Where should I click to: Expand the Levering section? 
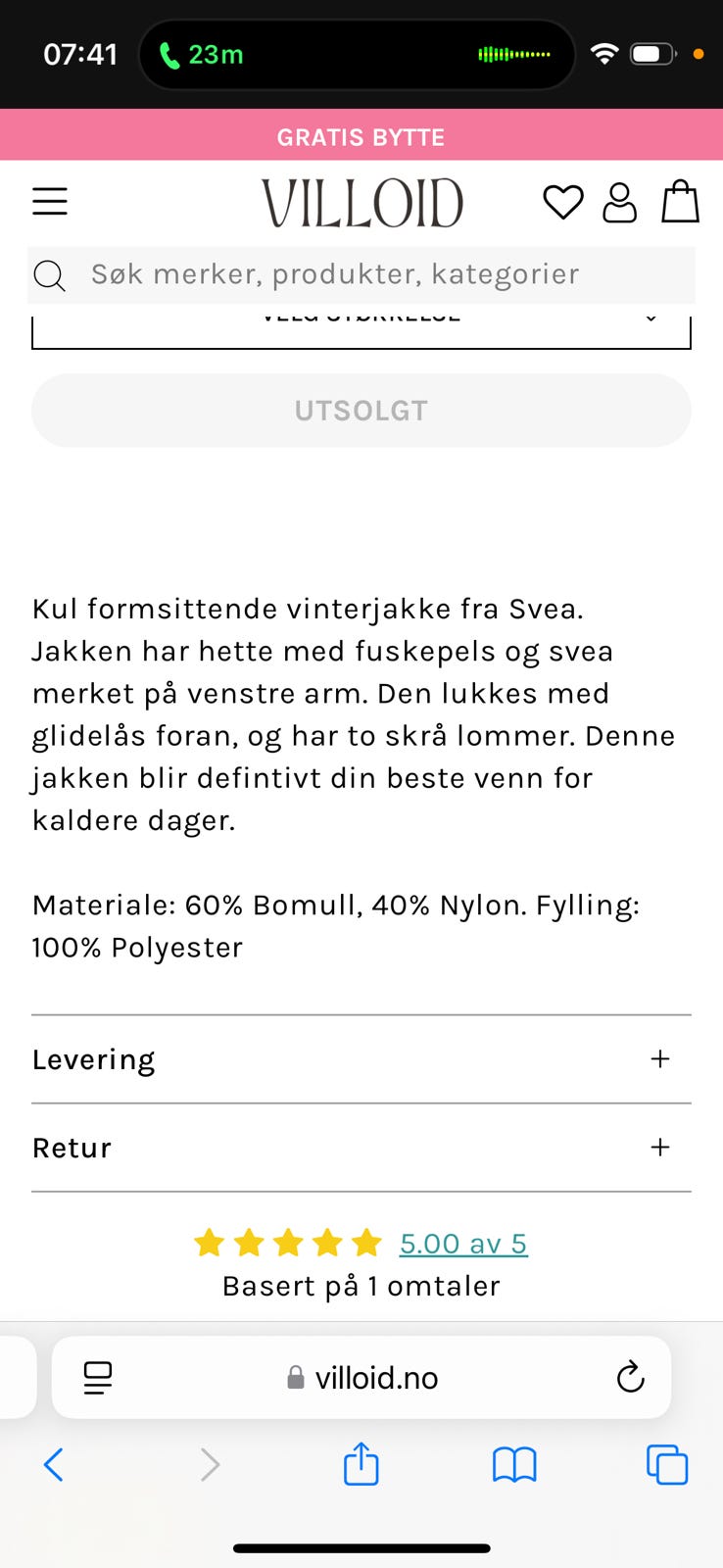point(361,1059)
